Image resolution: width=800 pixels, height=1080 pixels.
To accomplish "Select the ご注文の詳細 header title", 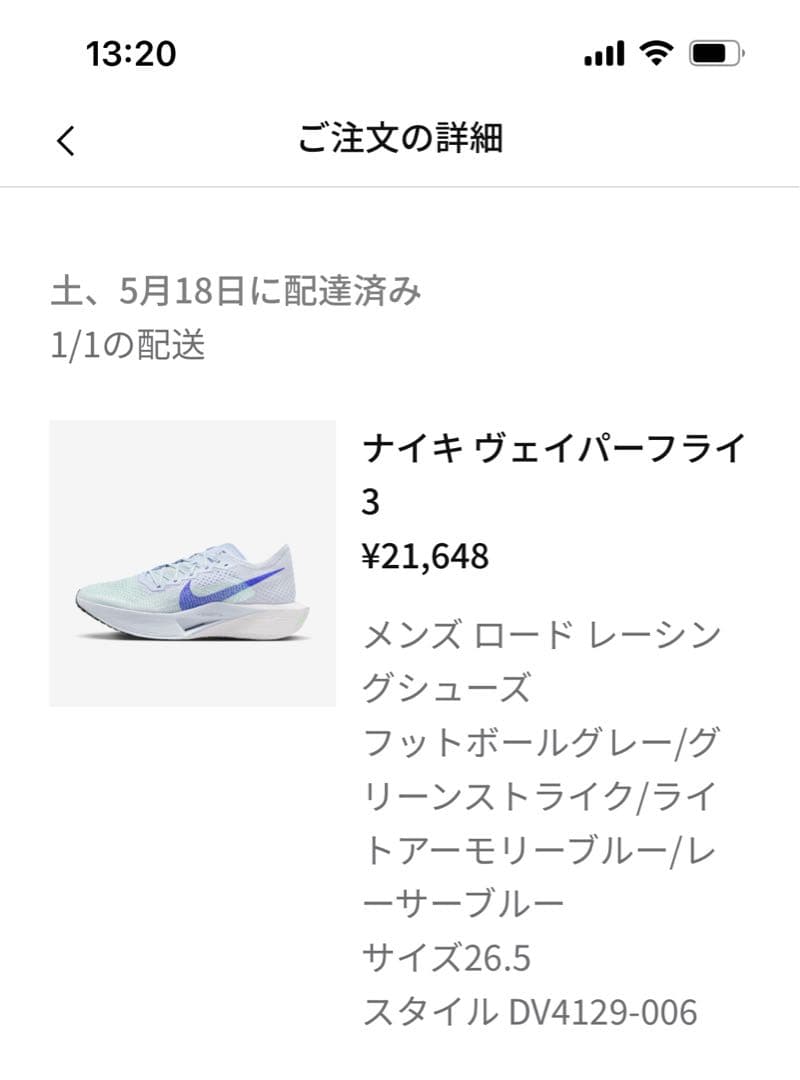I will tap(400, 140).
